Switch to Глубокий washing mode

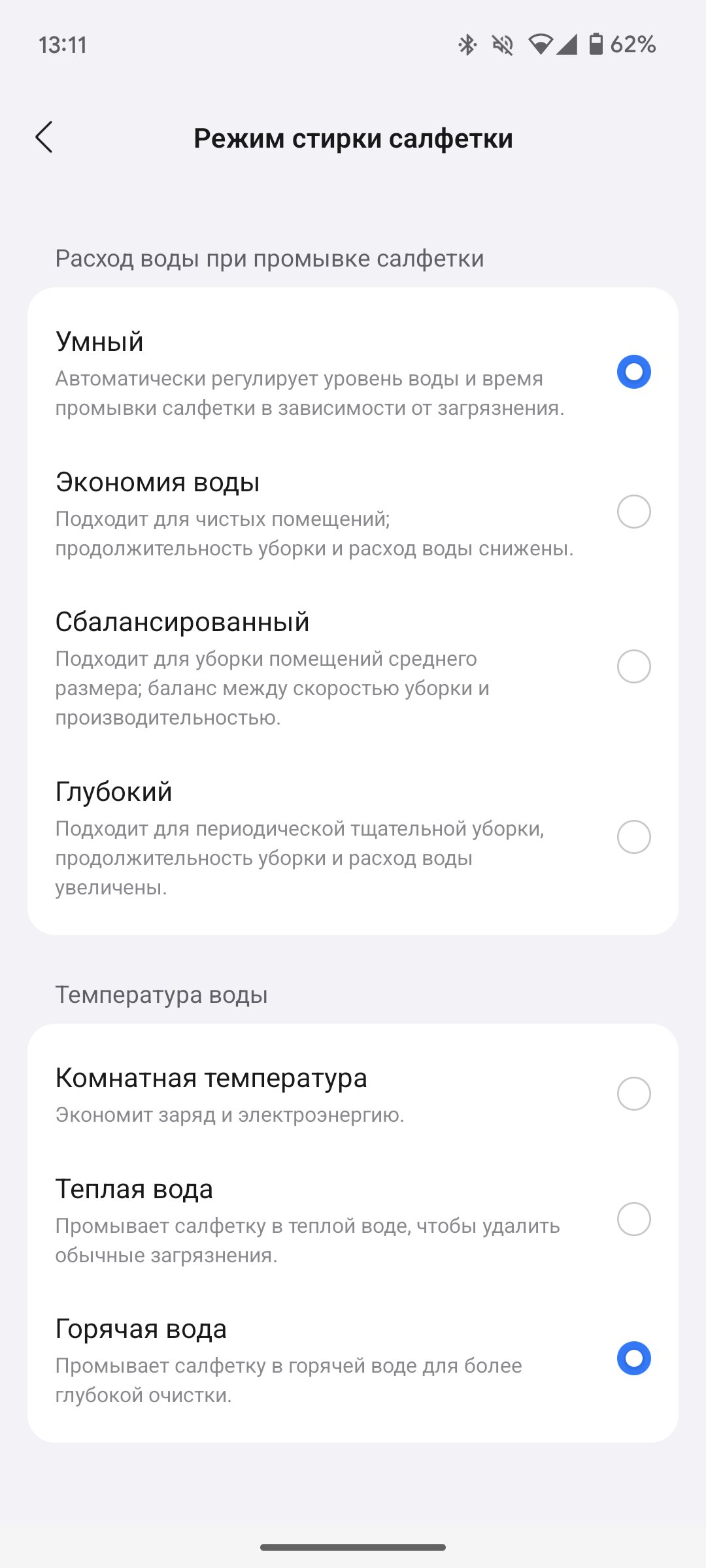tap(353, 838)
